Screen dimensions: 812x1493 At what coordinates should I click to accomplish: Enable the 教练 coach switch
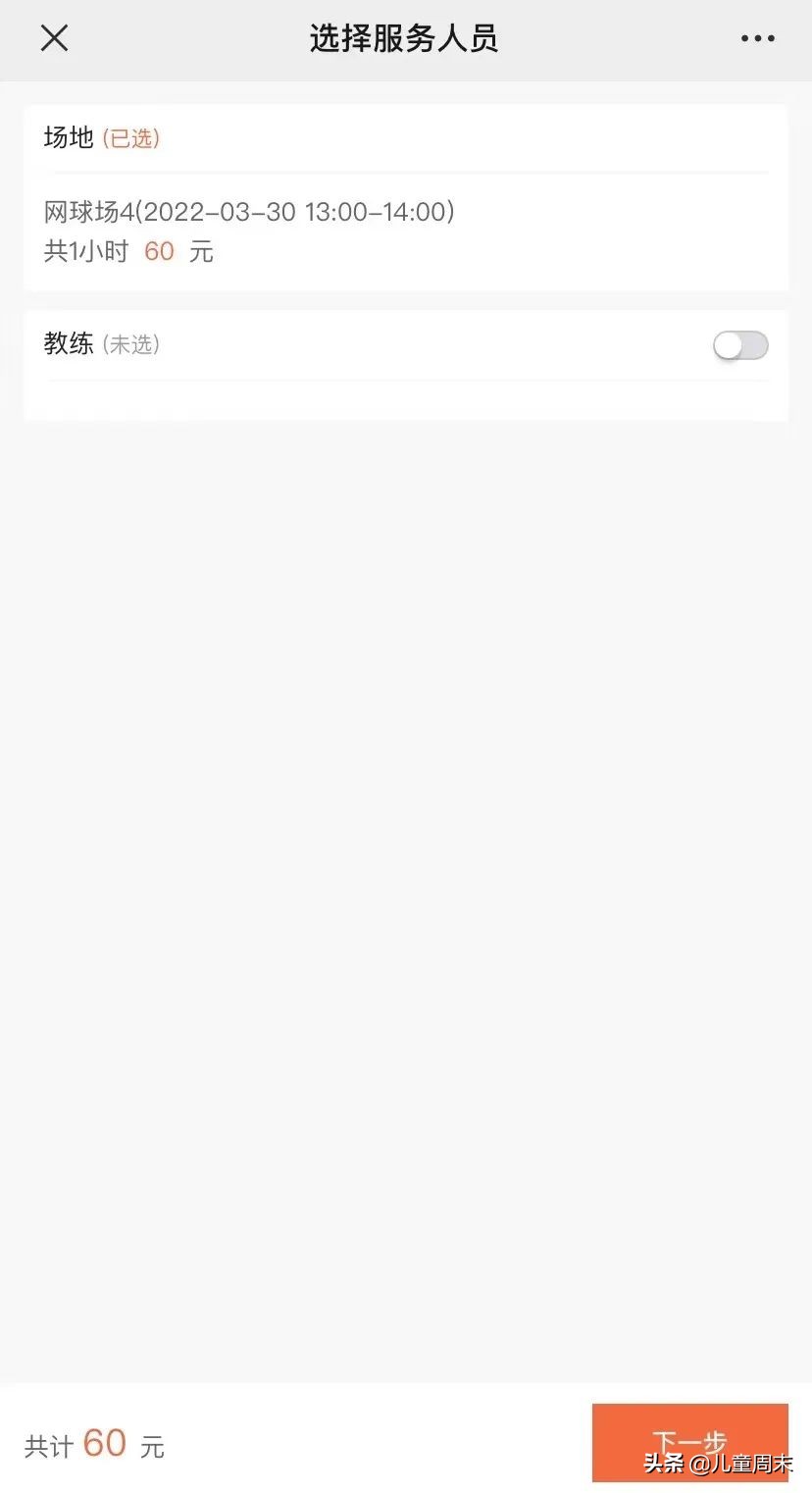coord(740,345)
